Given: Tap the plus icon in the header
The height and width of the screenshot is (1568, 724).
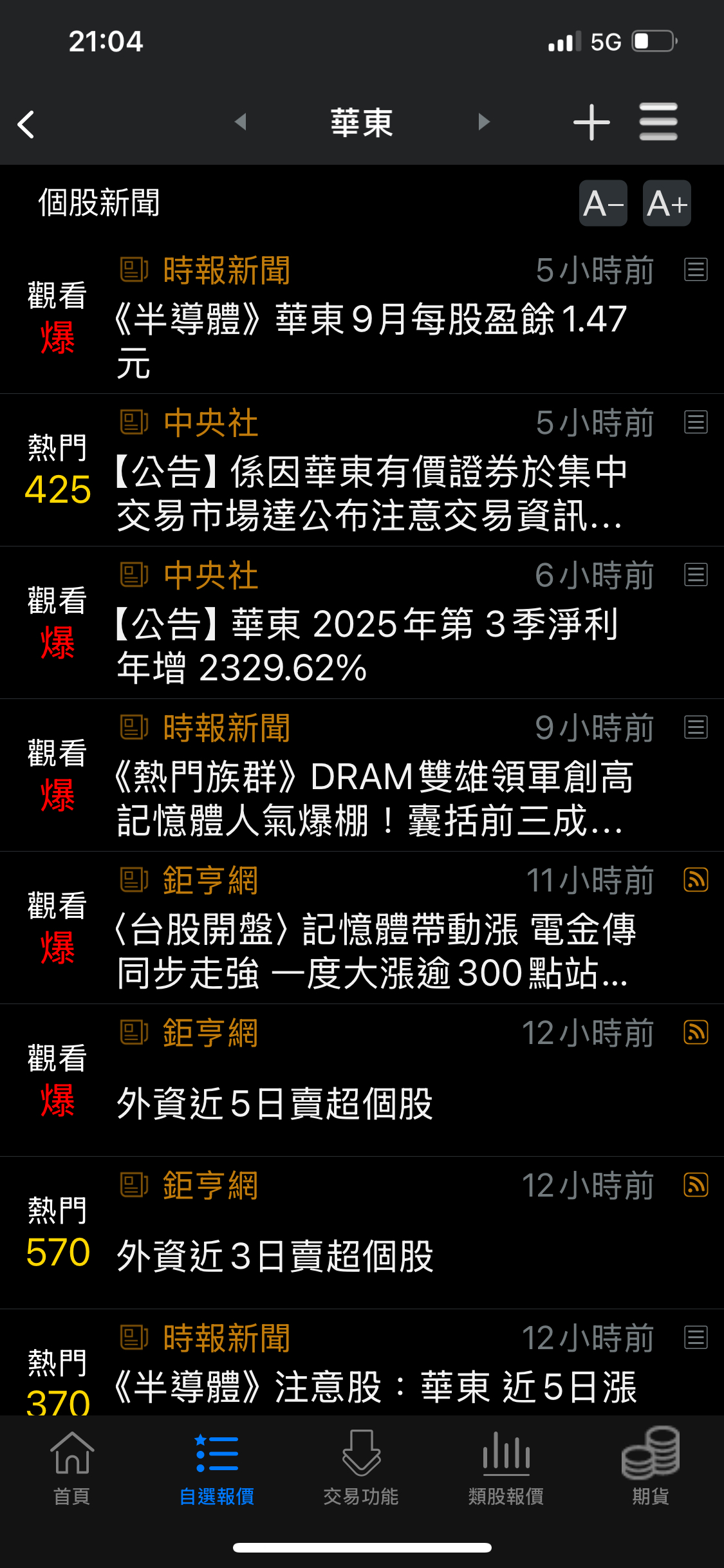Looking at the screenshot, I should tap(591, 122).
